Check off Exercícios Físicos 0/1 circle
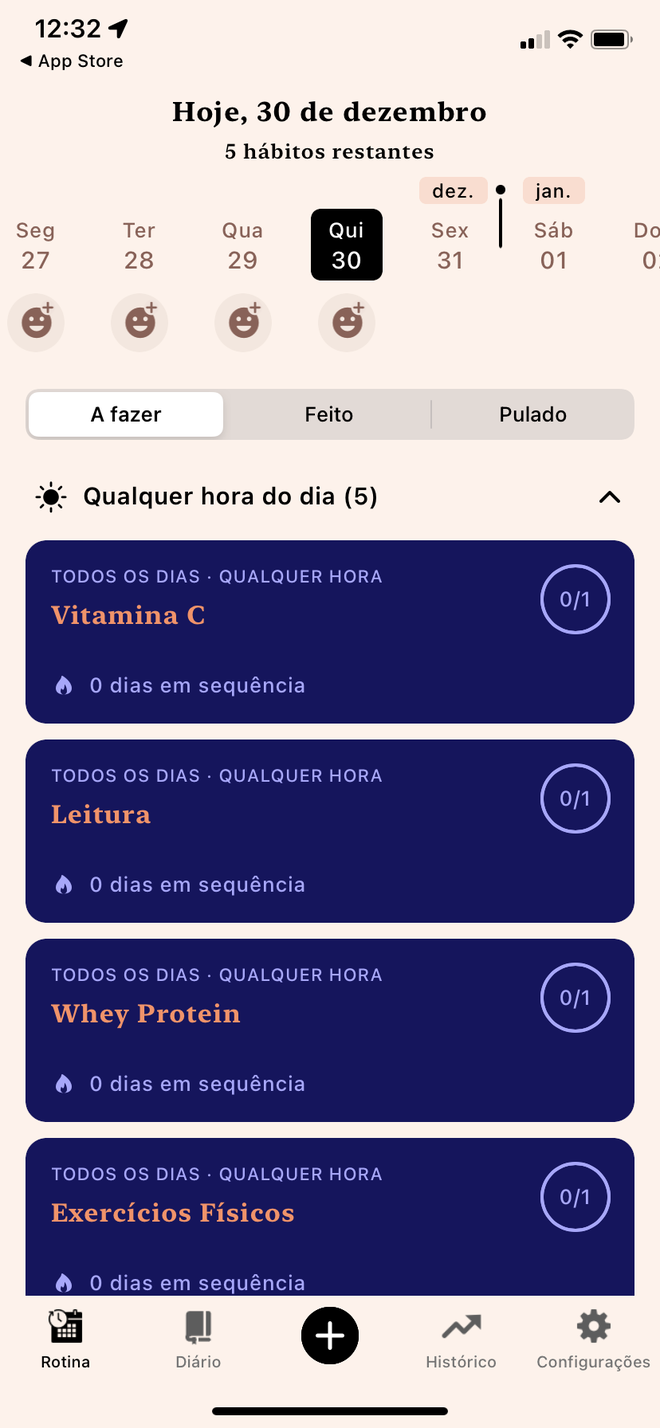 (x=575, y=1197)
